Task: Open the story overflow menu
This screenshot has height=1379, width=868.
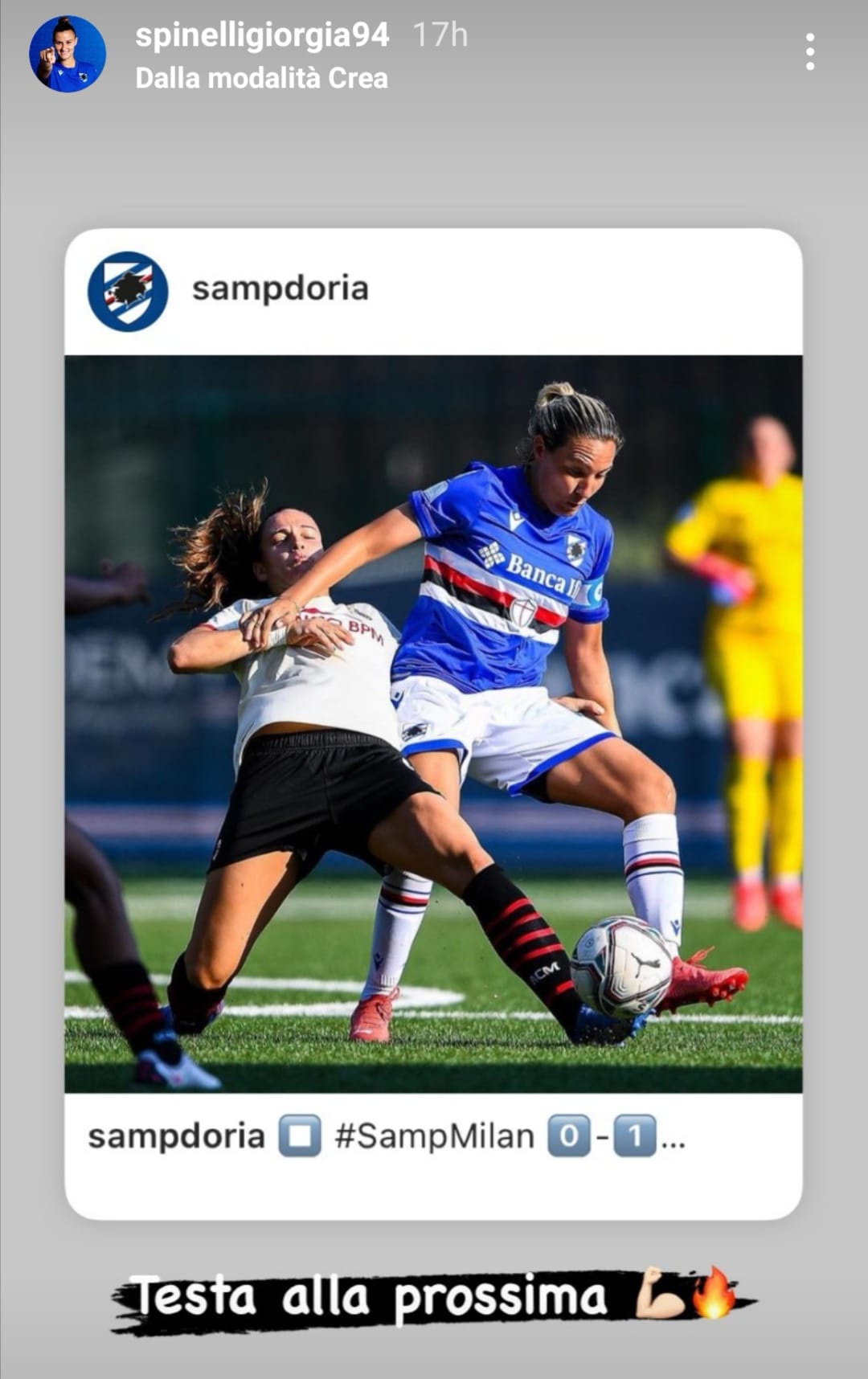Action: click(x=809, y=52)
